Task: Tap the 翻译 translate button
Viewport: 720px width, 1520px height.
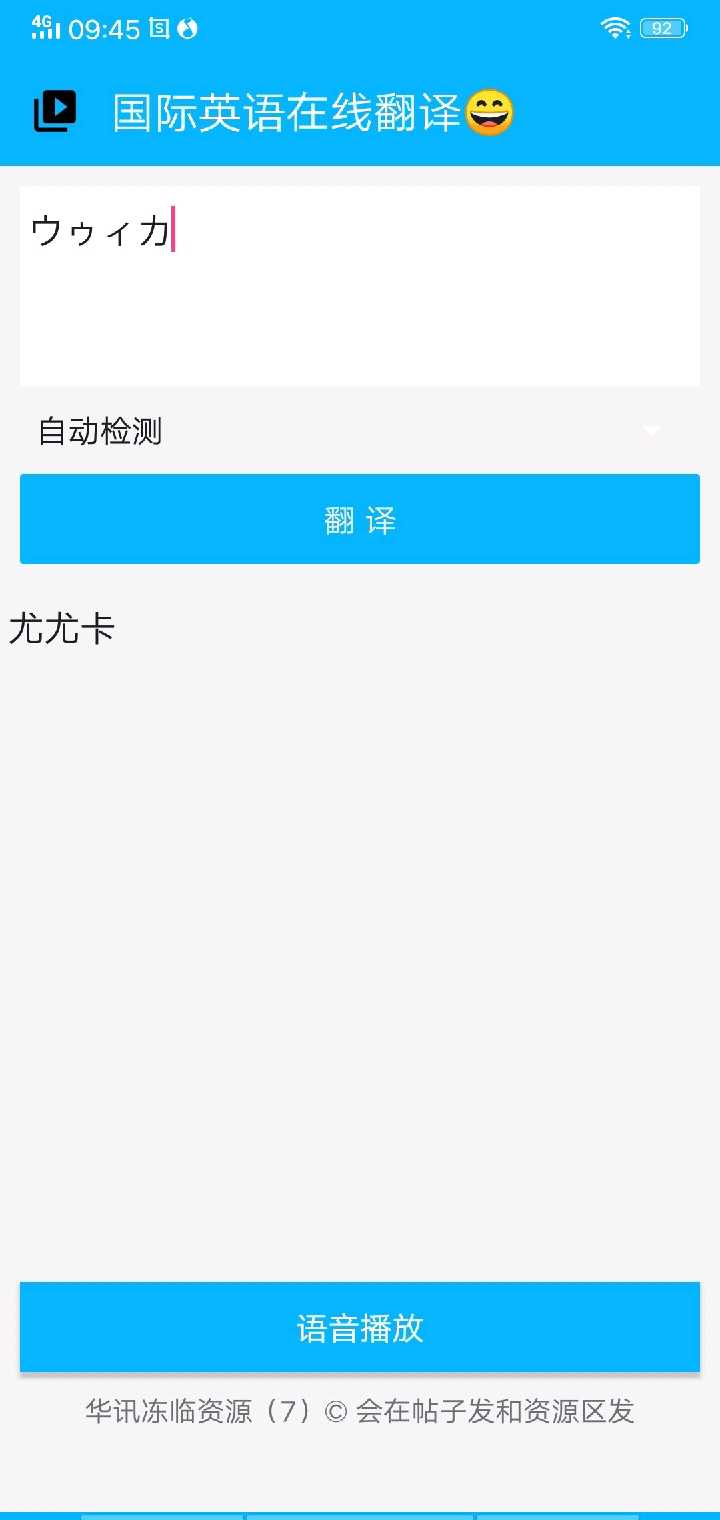Action: tap(360, 519)
